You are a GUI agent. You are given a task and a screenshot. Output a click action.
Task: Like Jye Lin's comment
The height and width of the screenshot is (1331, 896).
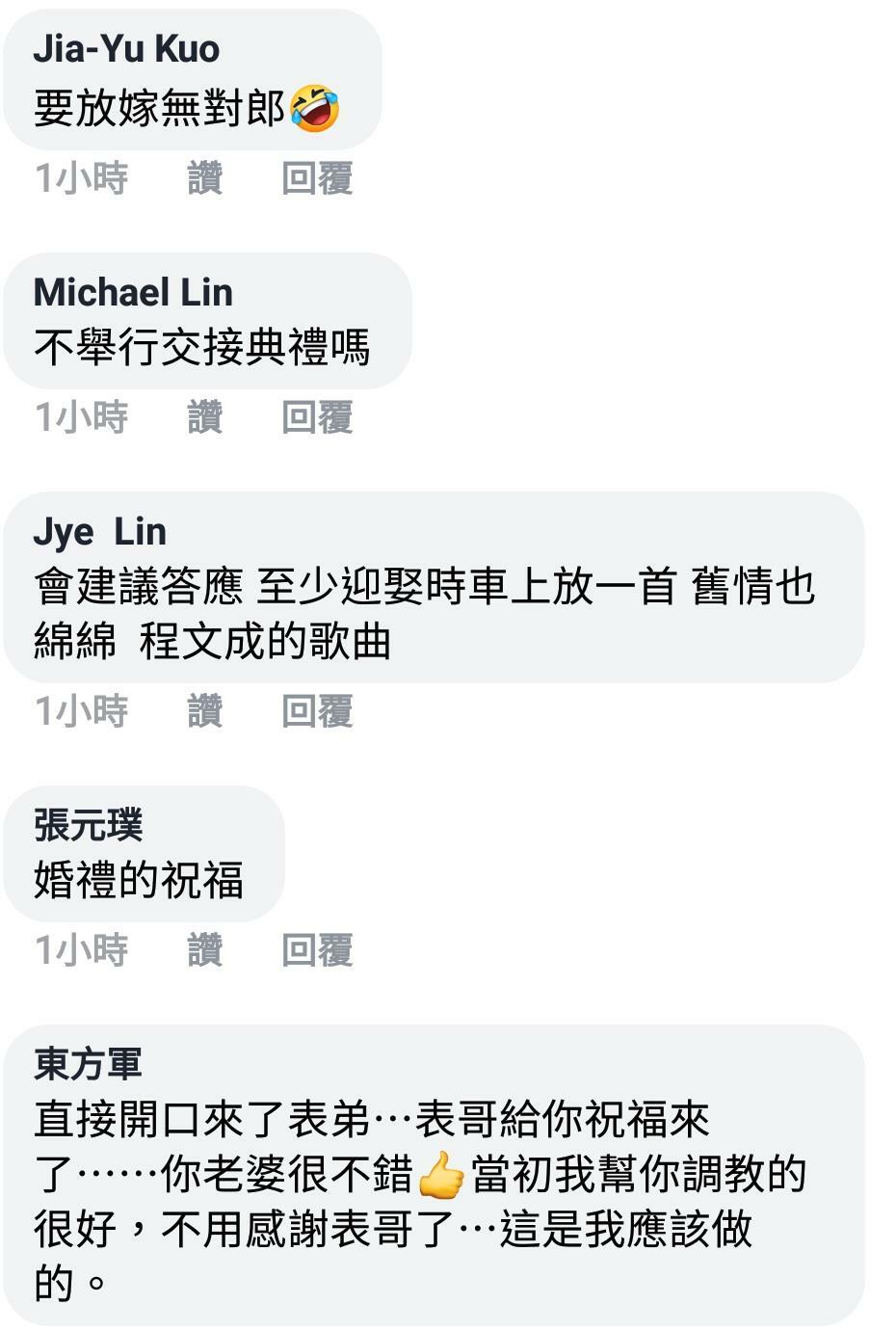[204, 711]
